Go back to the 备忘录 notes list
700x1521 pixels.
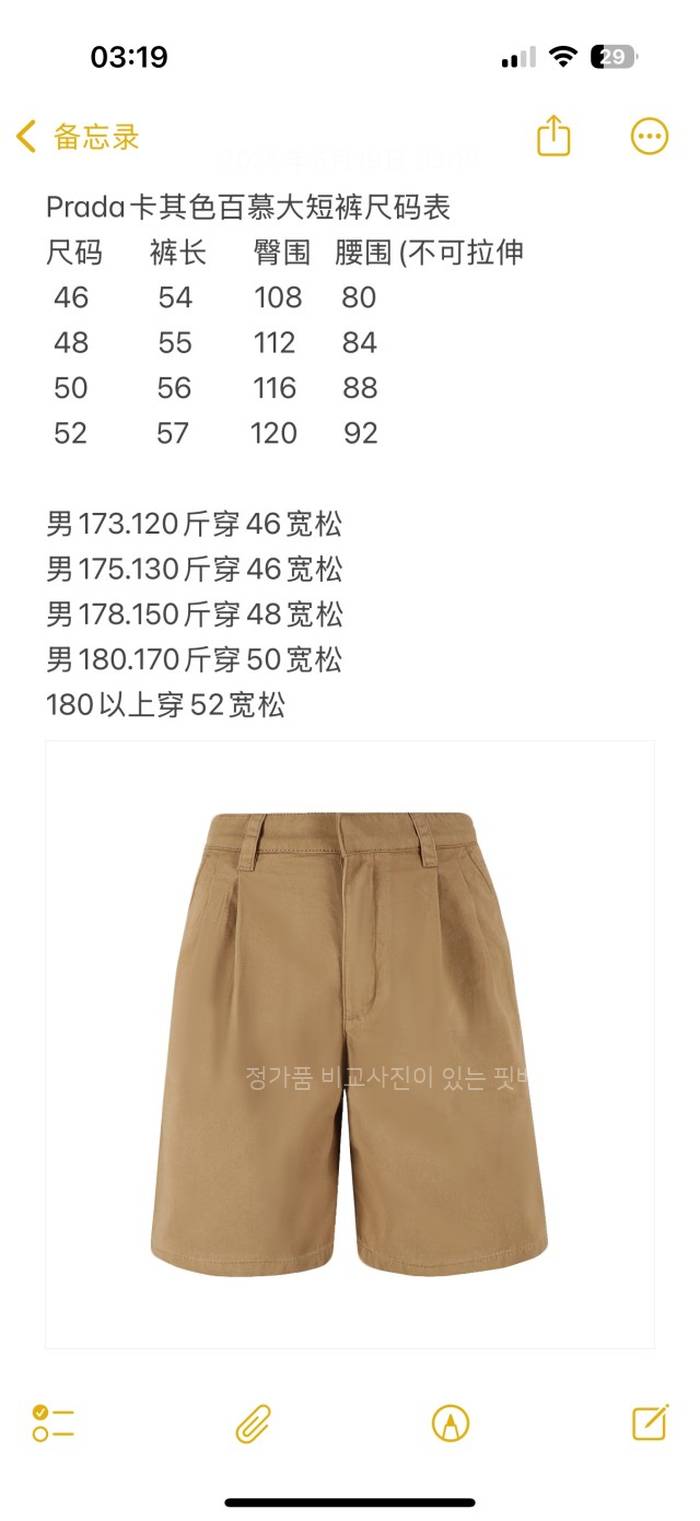pos(78,137)
